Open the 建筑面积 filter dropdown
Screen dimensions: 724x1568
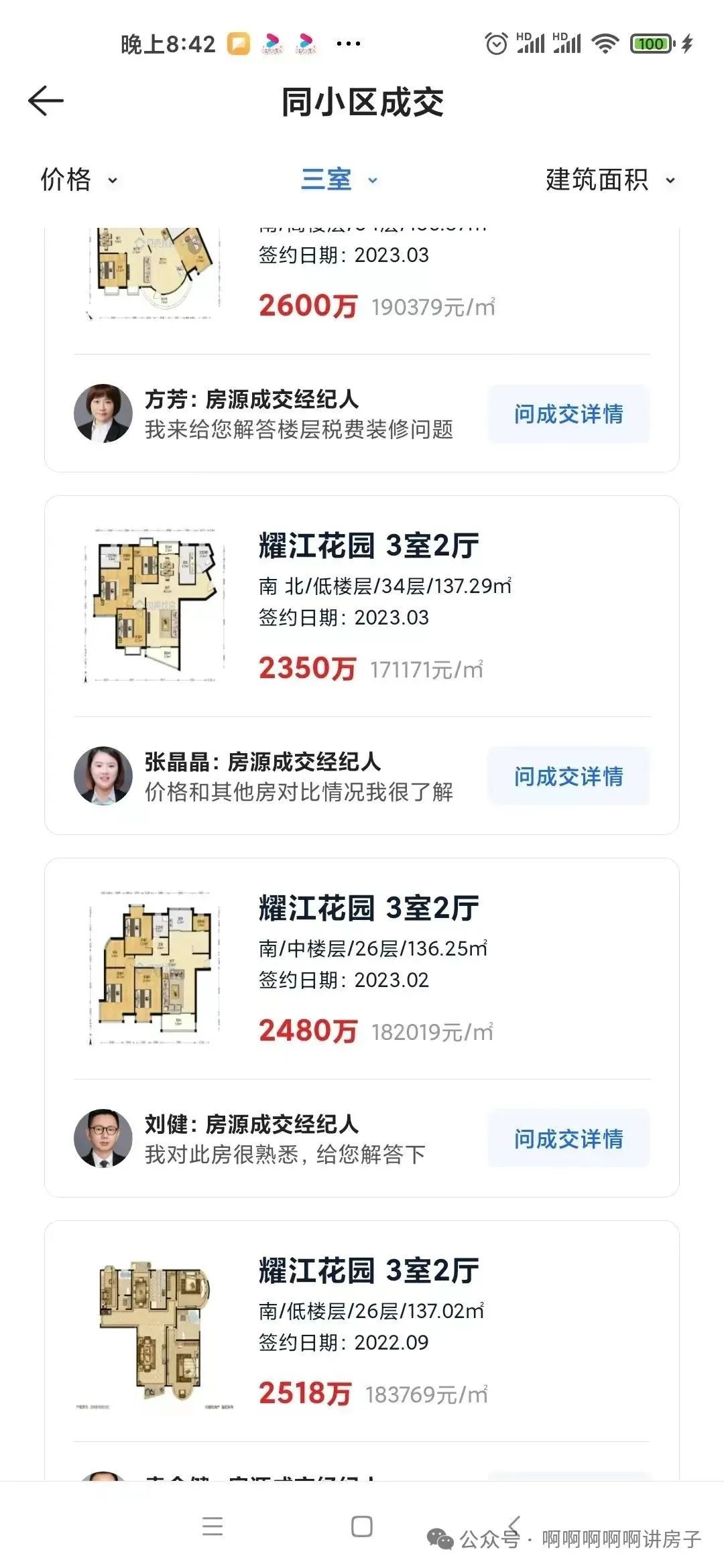tap(610, 180)
